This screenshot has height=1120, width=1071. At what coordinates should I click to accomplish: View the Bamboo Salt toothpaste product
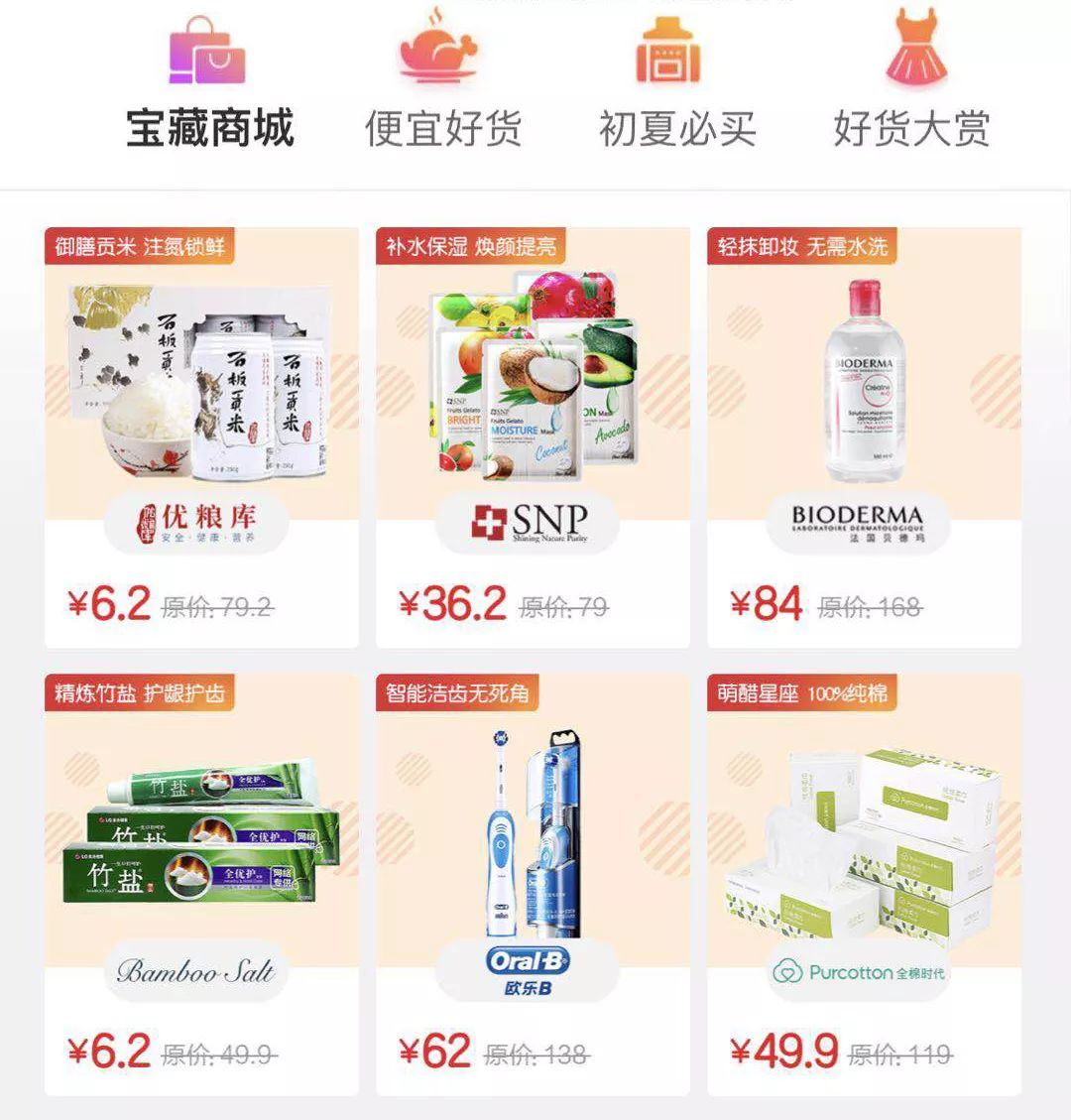point(201,883)
